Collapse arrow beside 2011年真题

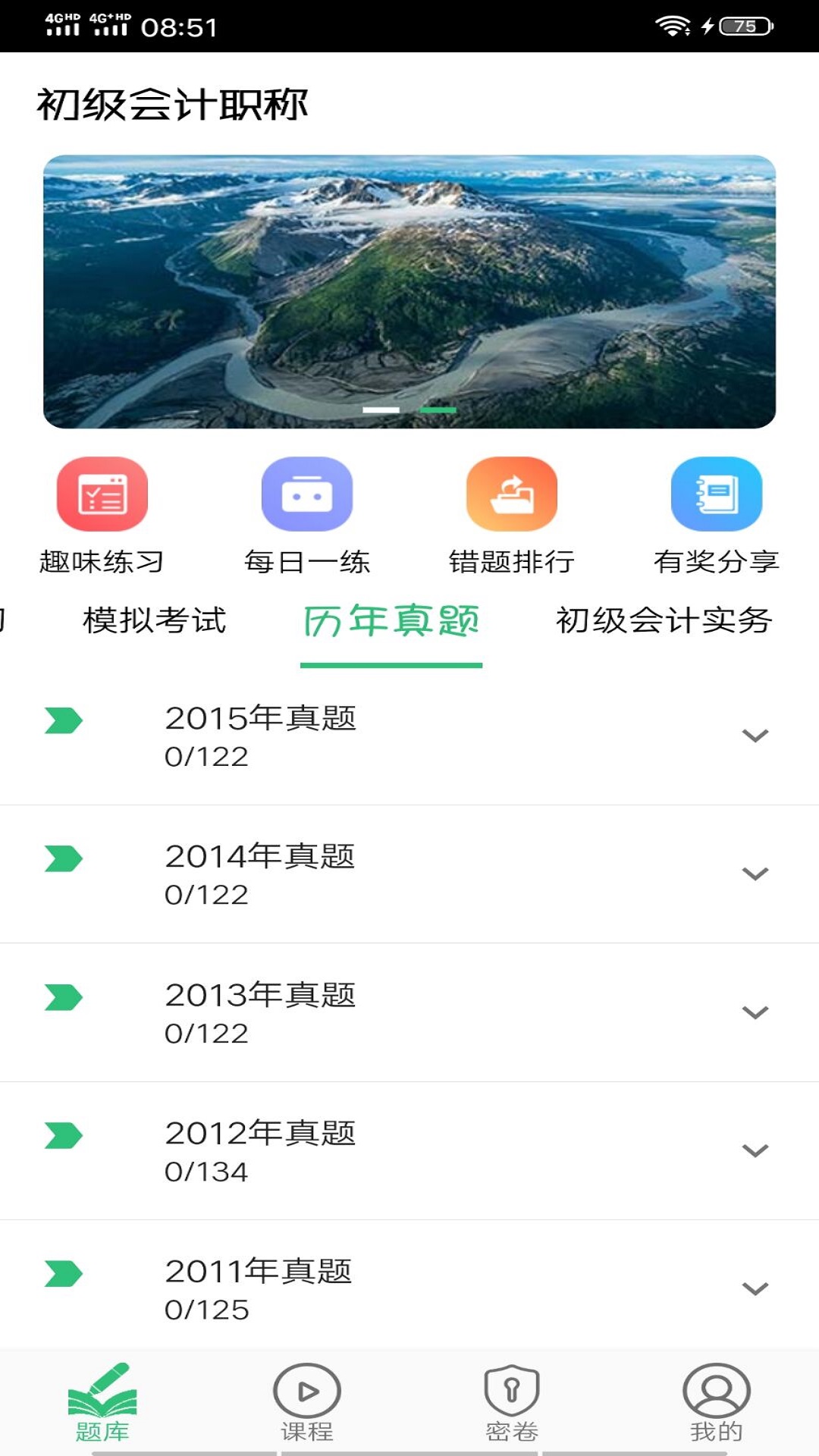[753, 1288]
